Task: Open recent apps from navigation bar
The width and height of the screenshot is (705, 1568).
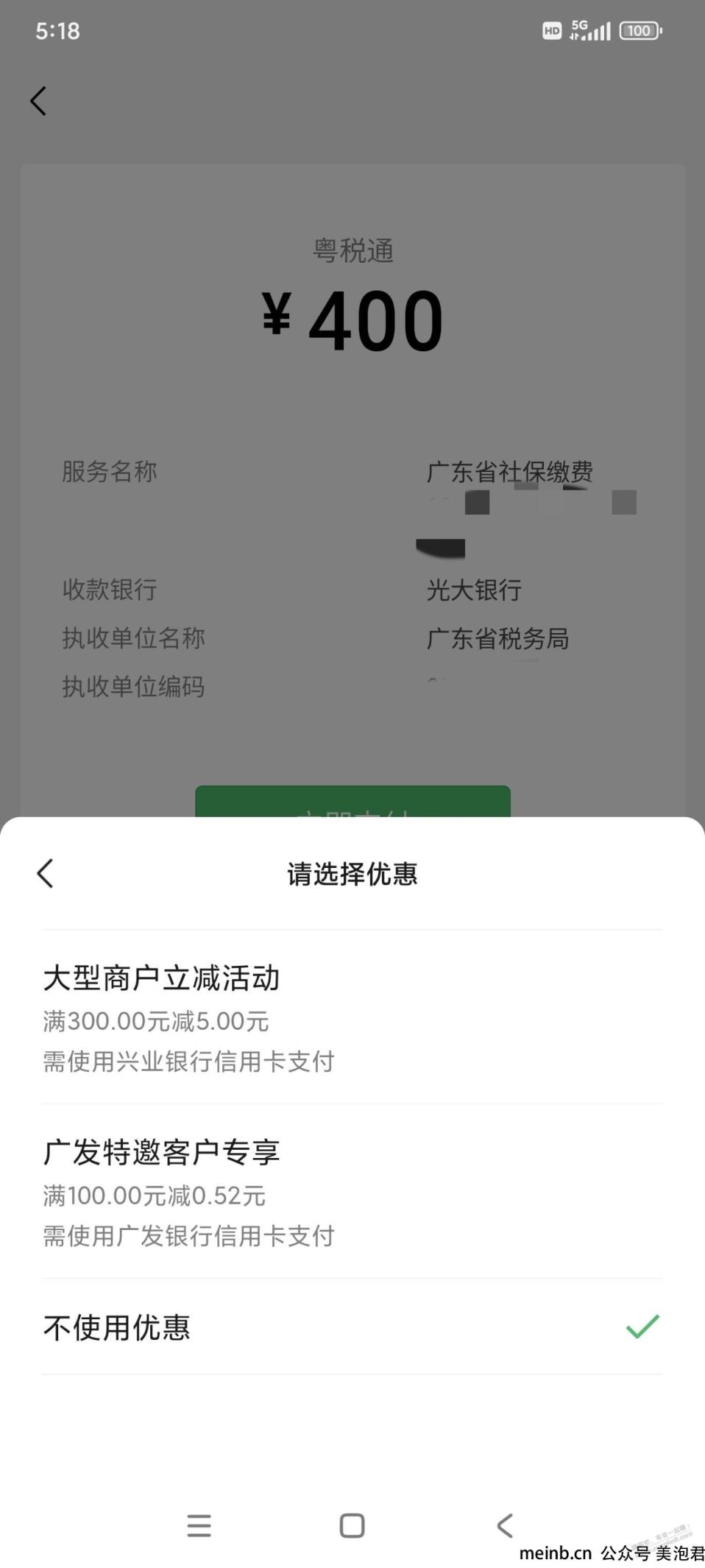Action: pos(199,1525)
